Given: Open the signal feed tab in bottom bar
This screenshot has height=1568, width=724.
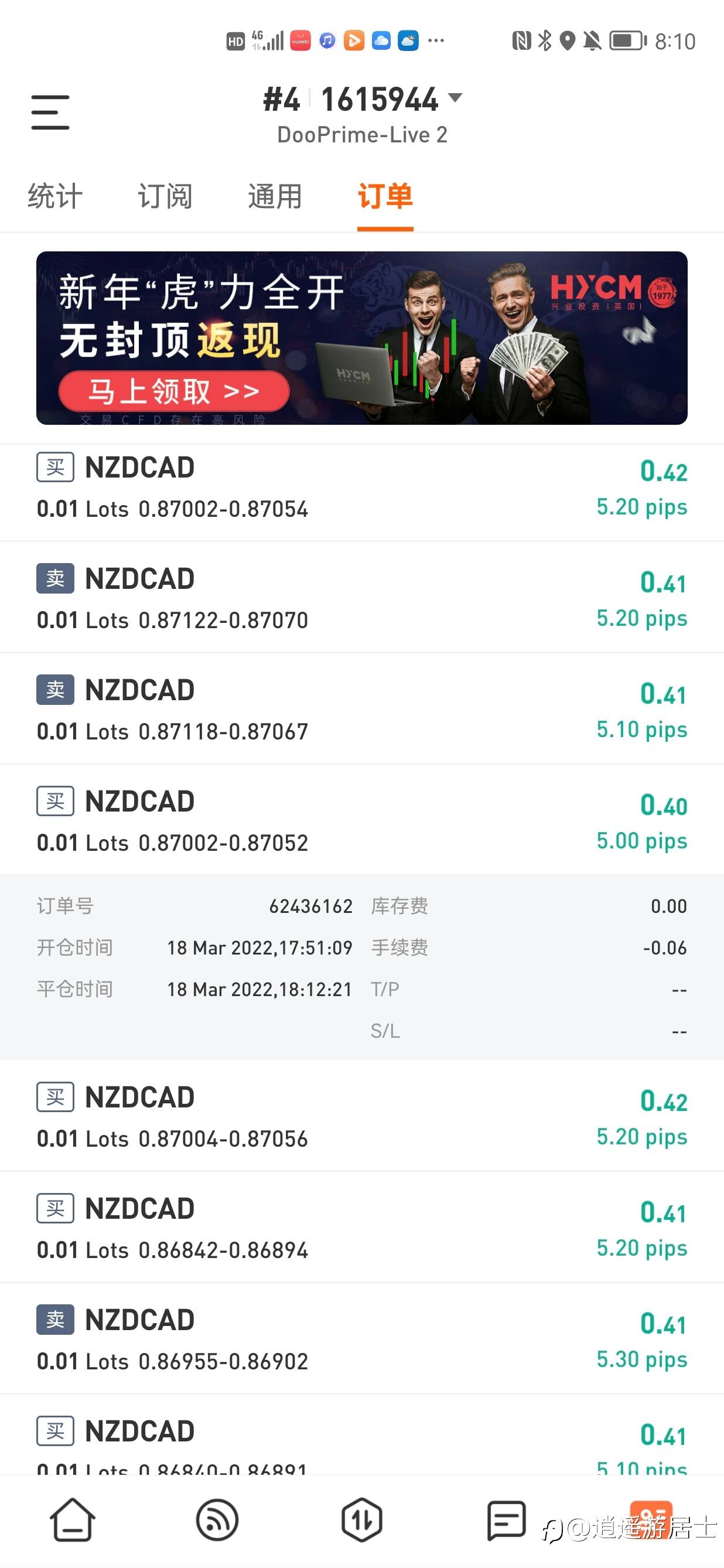Looking at the screenshot, I should [x=217, y=1520].
